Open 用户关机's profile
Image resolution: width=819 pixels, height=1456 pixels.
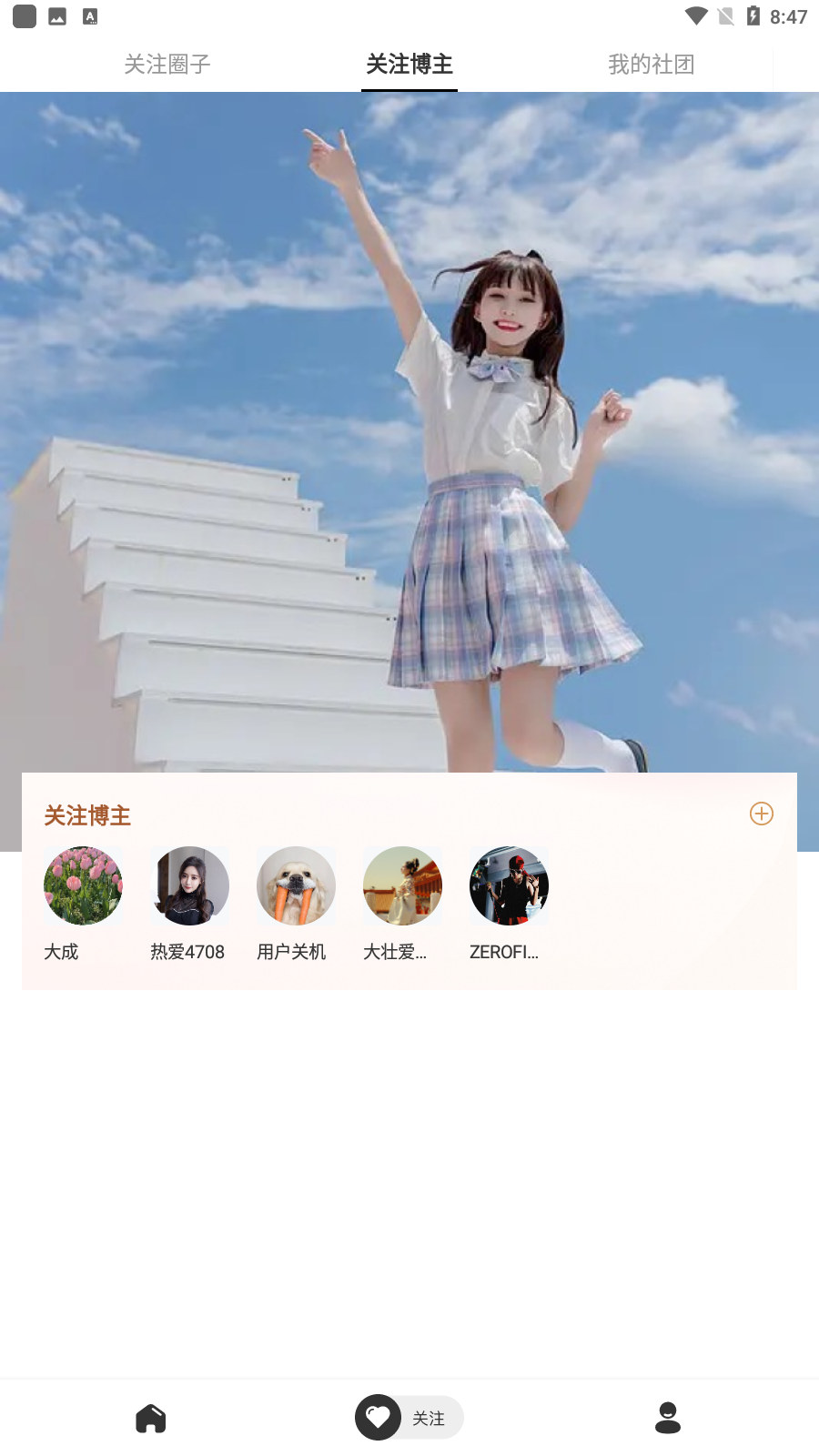coord(296,886)
